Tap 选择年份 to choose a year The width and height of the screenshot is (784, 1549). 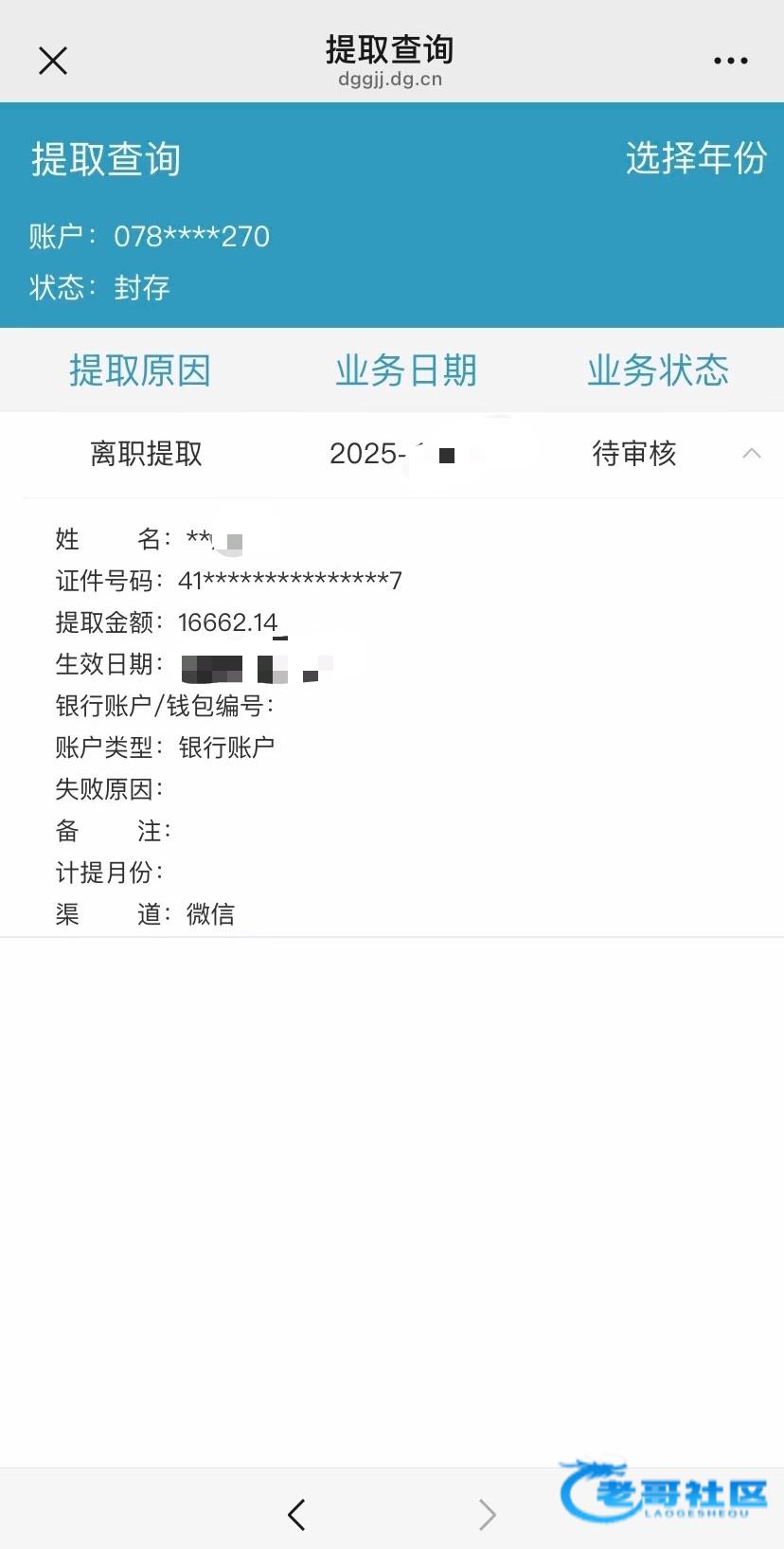point(696,158)
